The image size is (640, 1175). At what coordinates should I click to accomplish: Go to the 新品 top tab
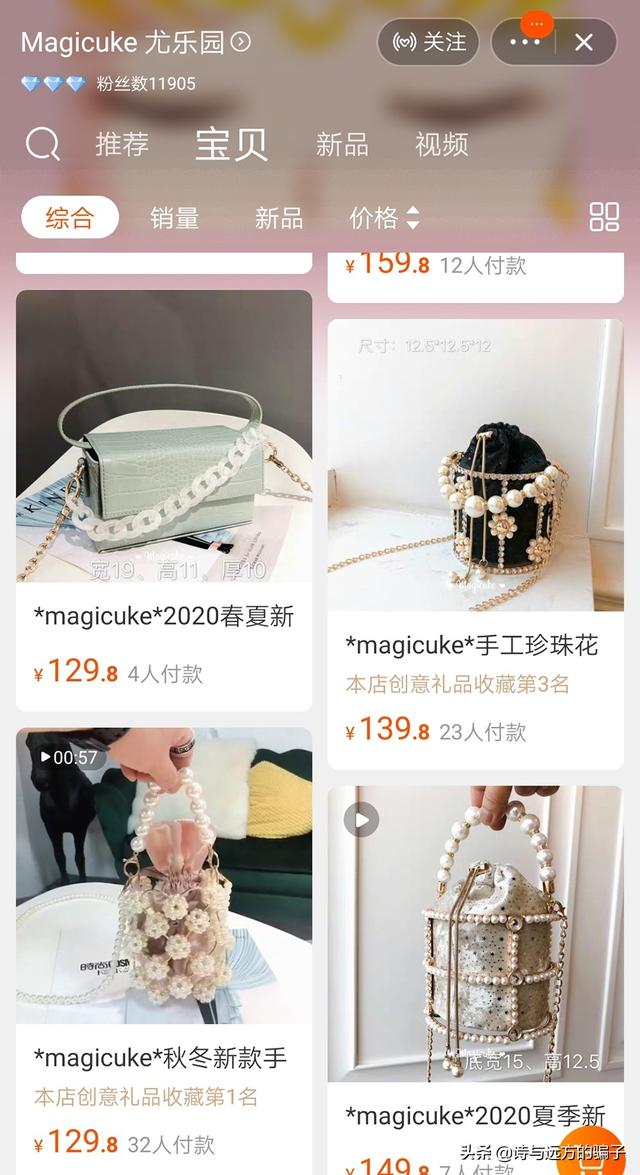tap(342, 145)
